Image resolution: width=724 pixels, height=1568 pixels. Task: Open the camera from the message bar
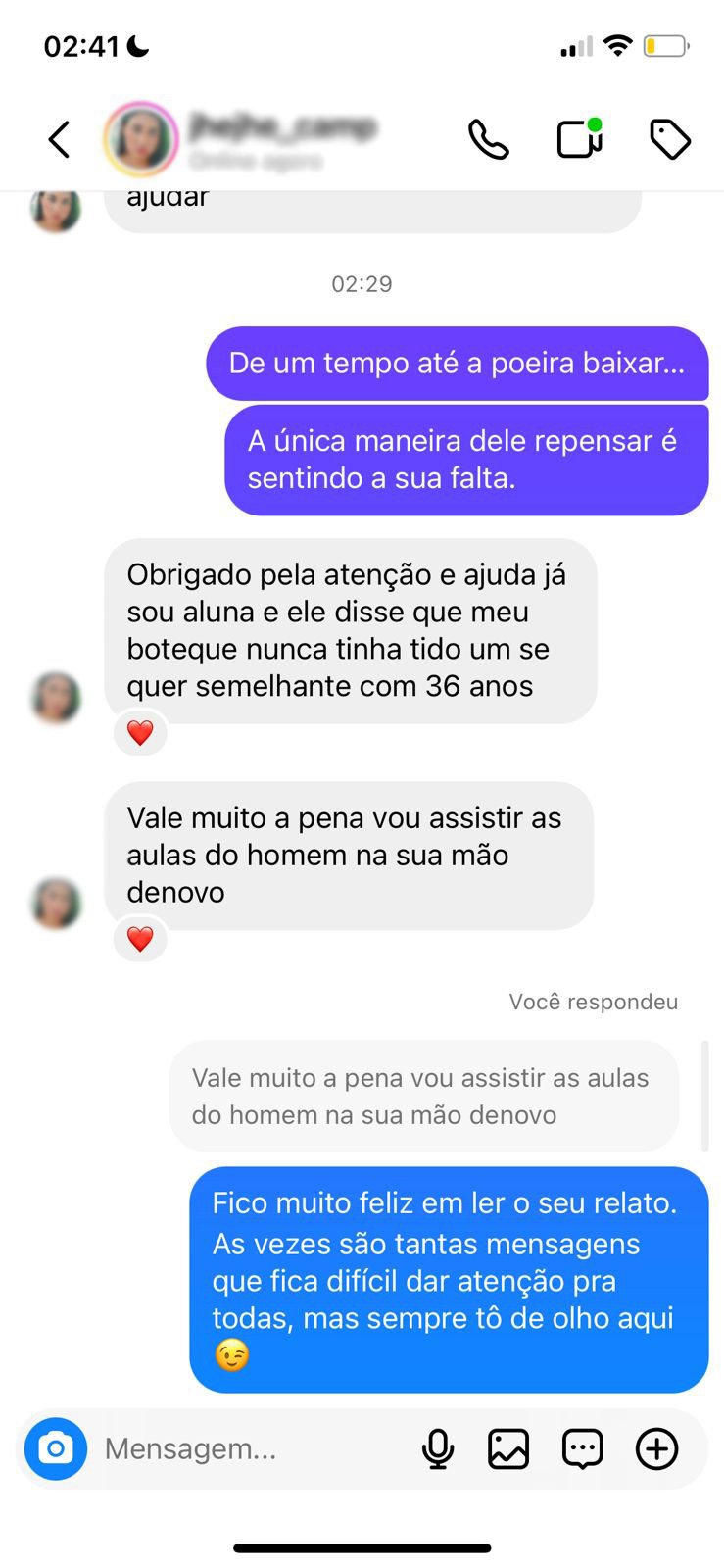[56, 1448]
